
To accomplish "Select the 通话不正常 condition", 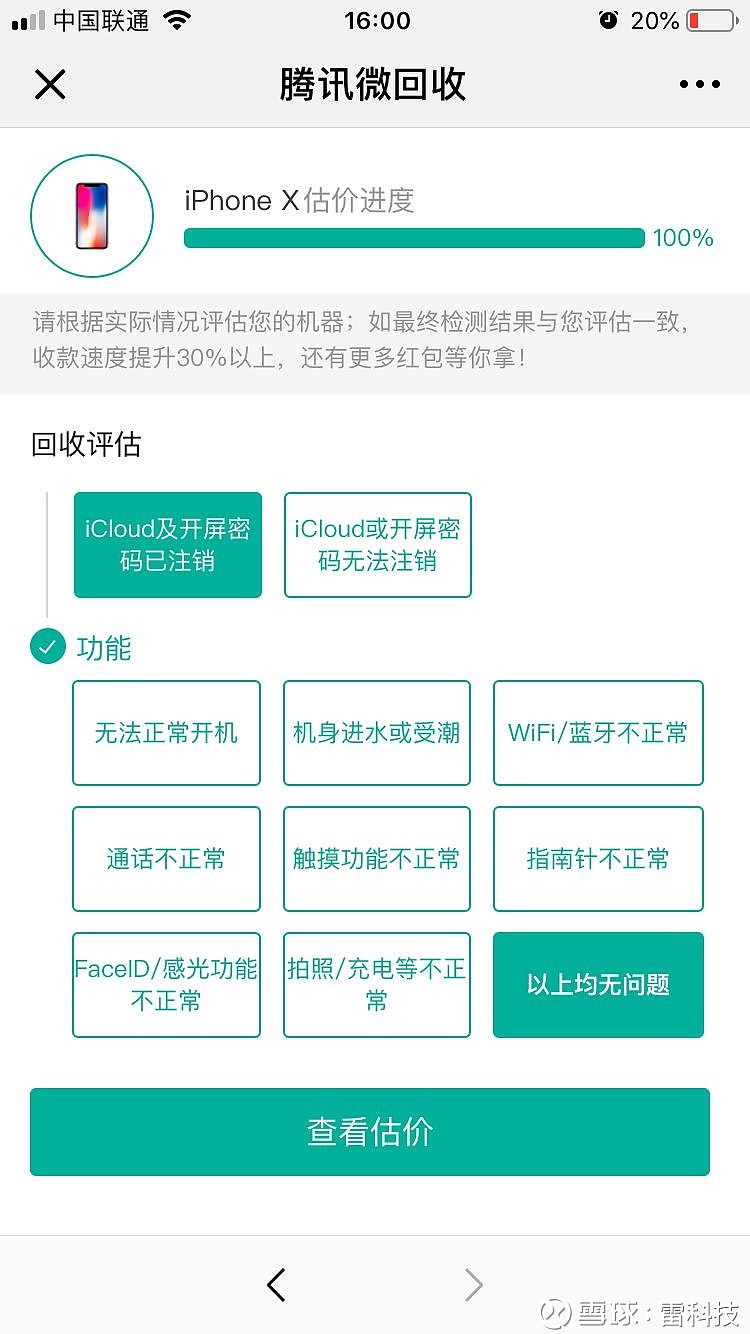I will tap(166, 859).
